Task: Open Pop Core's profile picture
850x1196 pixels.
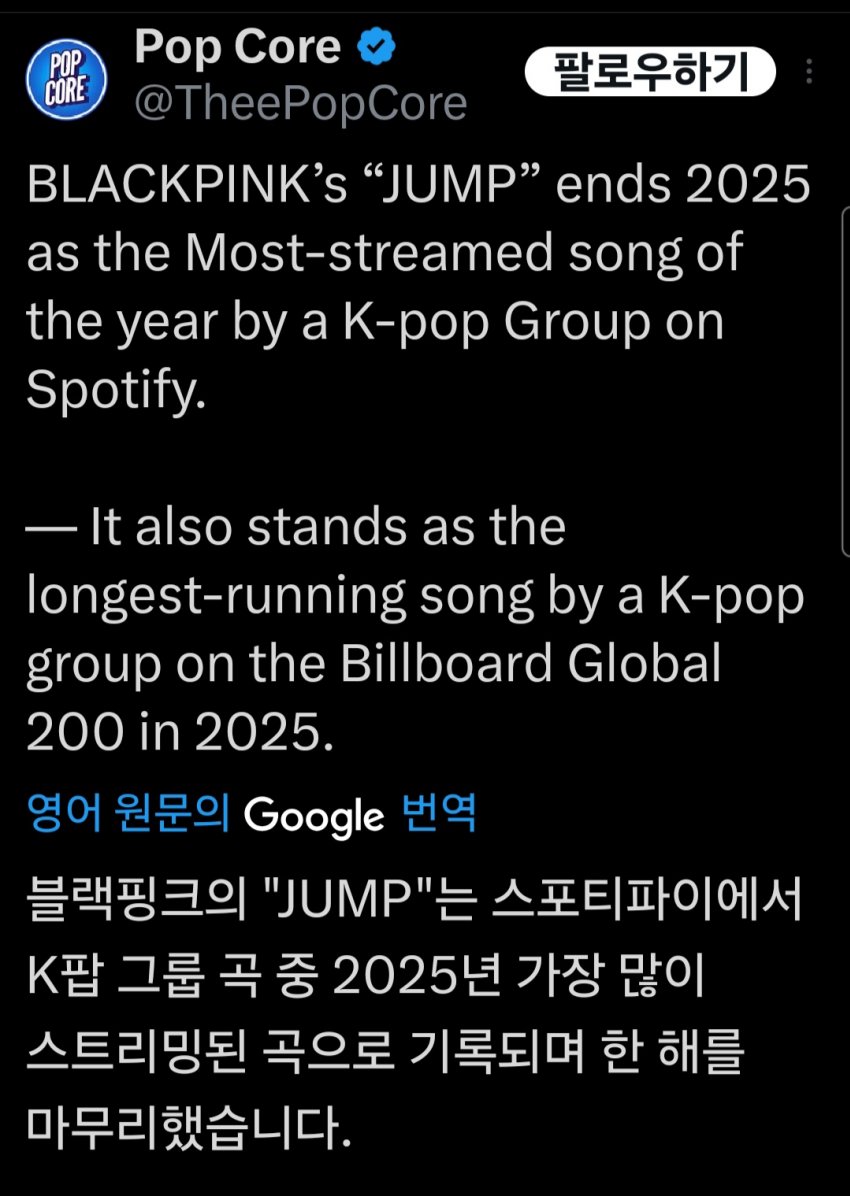Action: pyautogui.click(x=65, y=77)
